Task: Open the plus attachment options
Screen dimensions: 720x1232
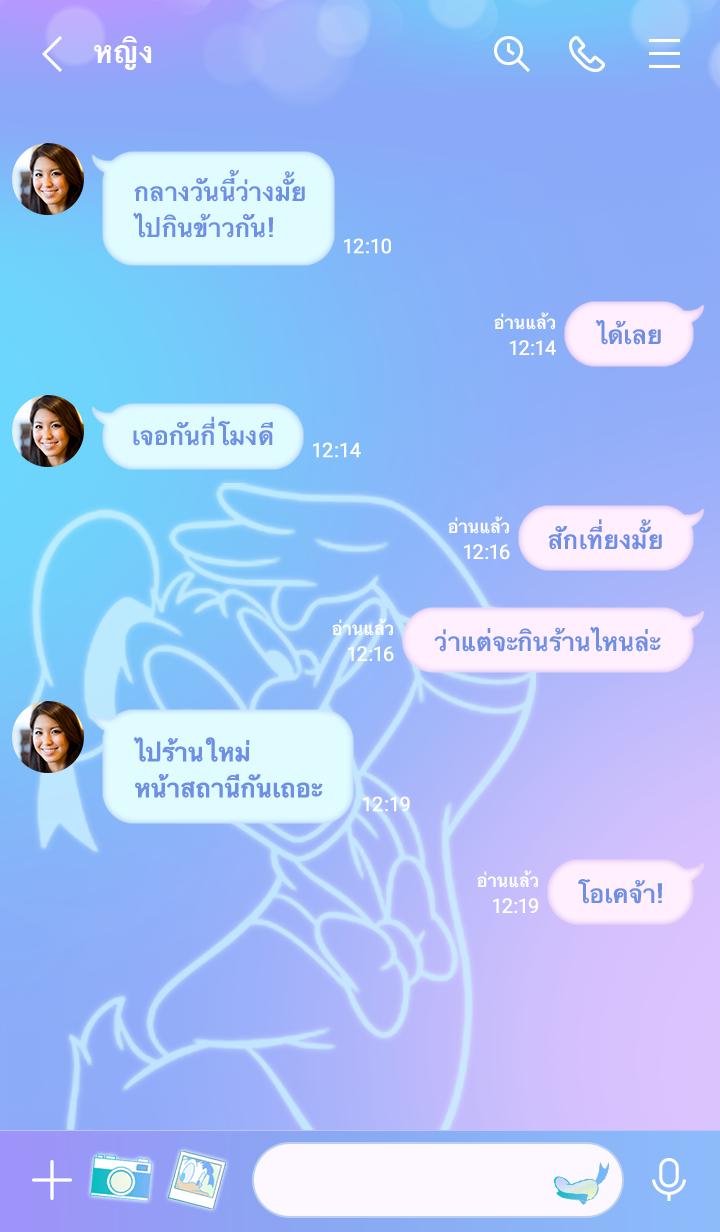Action: coord(52,1181)
